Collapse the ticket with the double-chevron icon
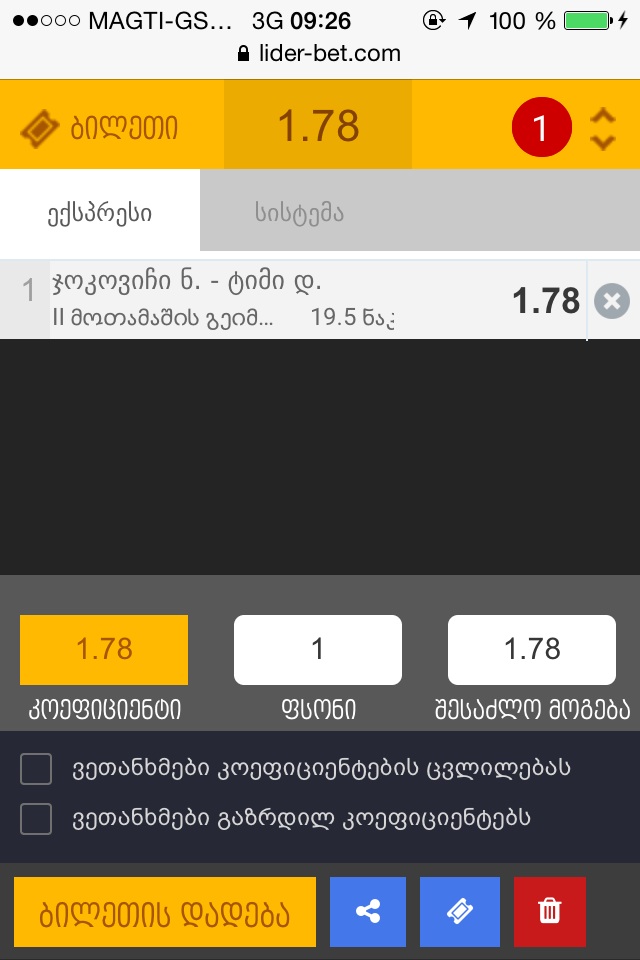The image size is (640, 960). click(602, 128)
